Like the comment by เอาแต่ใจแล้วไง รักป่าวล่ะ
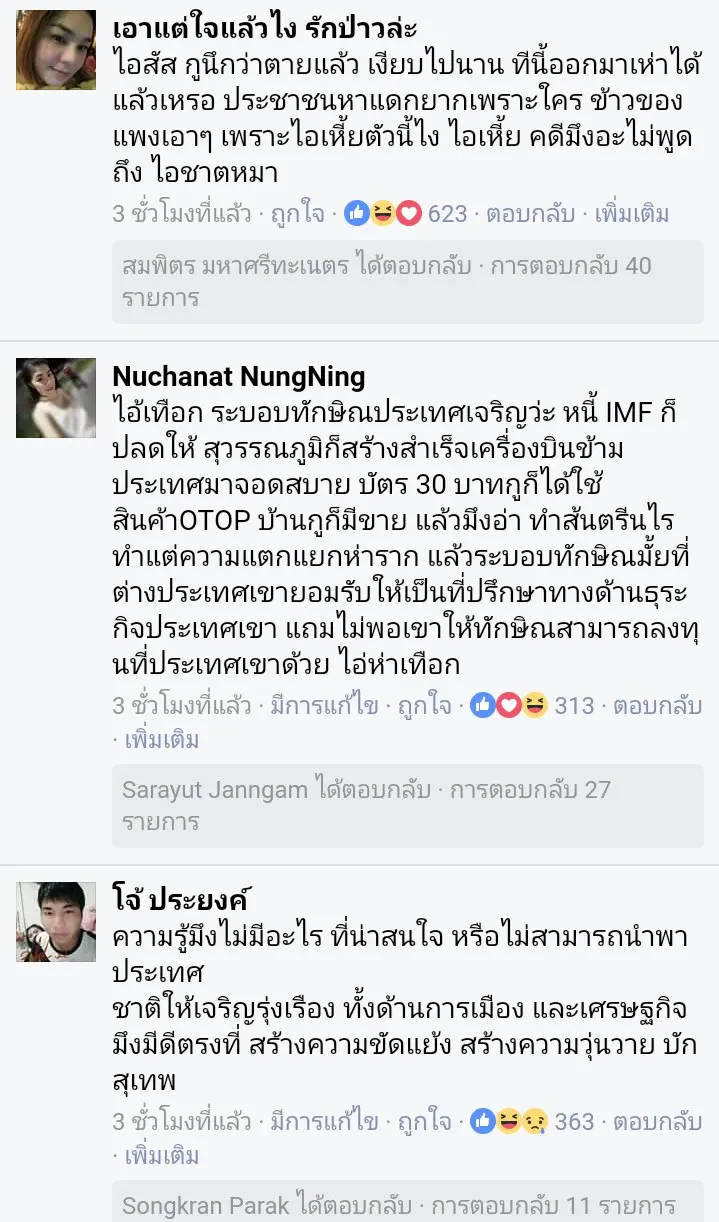The height and width of the screenshot is (1222, 719). point(301,213)
